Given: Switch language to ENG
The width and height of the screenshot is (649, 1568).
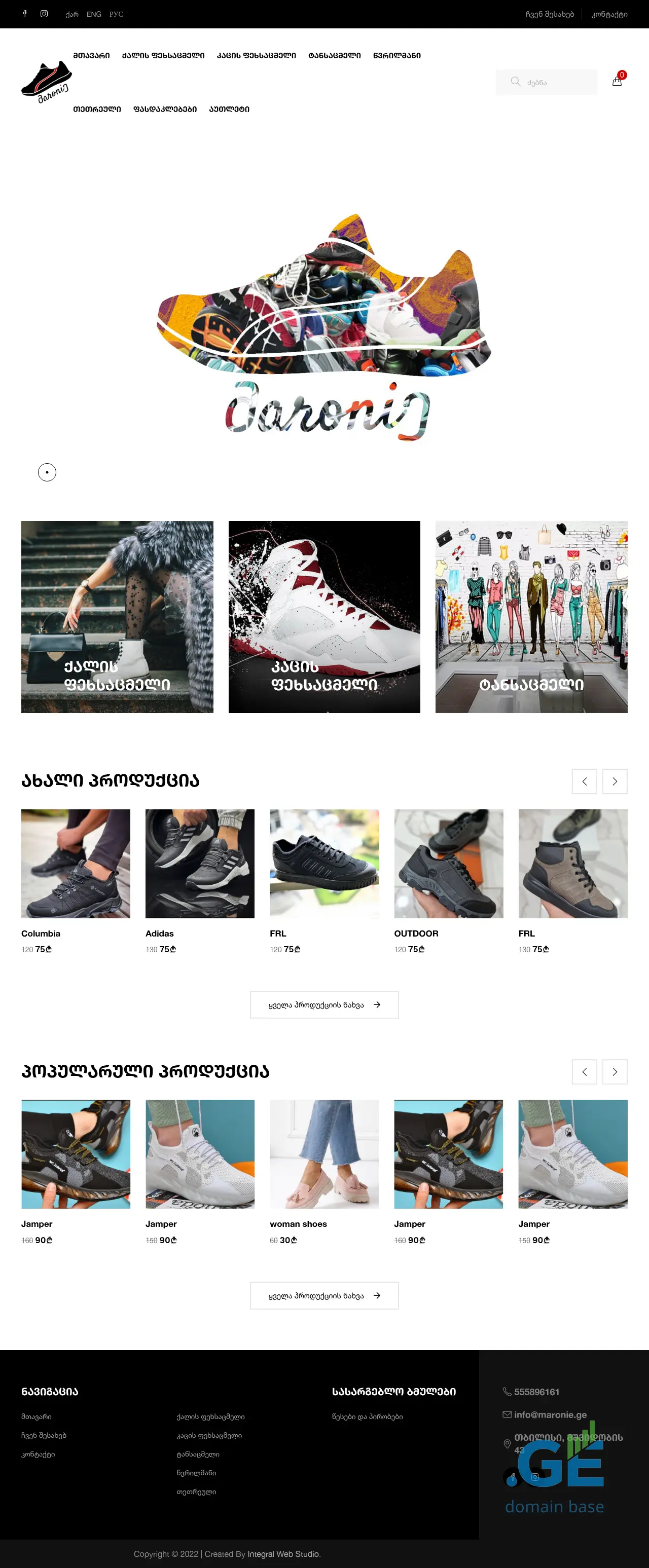Looking at the screenshot, I should pyautogui.click(x=94, y=14).
